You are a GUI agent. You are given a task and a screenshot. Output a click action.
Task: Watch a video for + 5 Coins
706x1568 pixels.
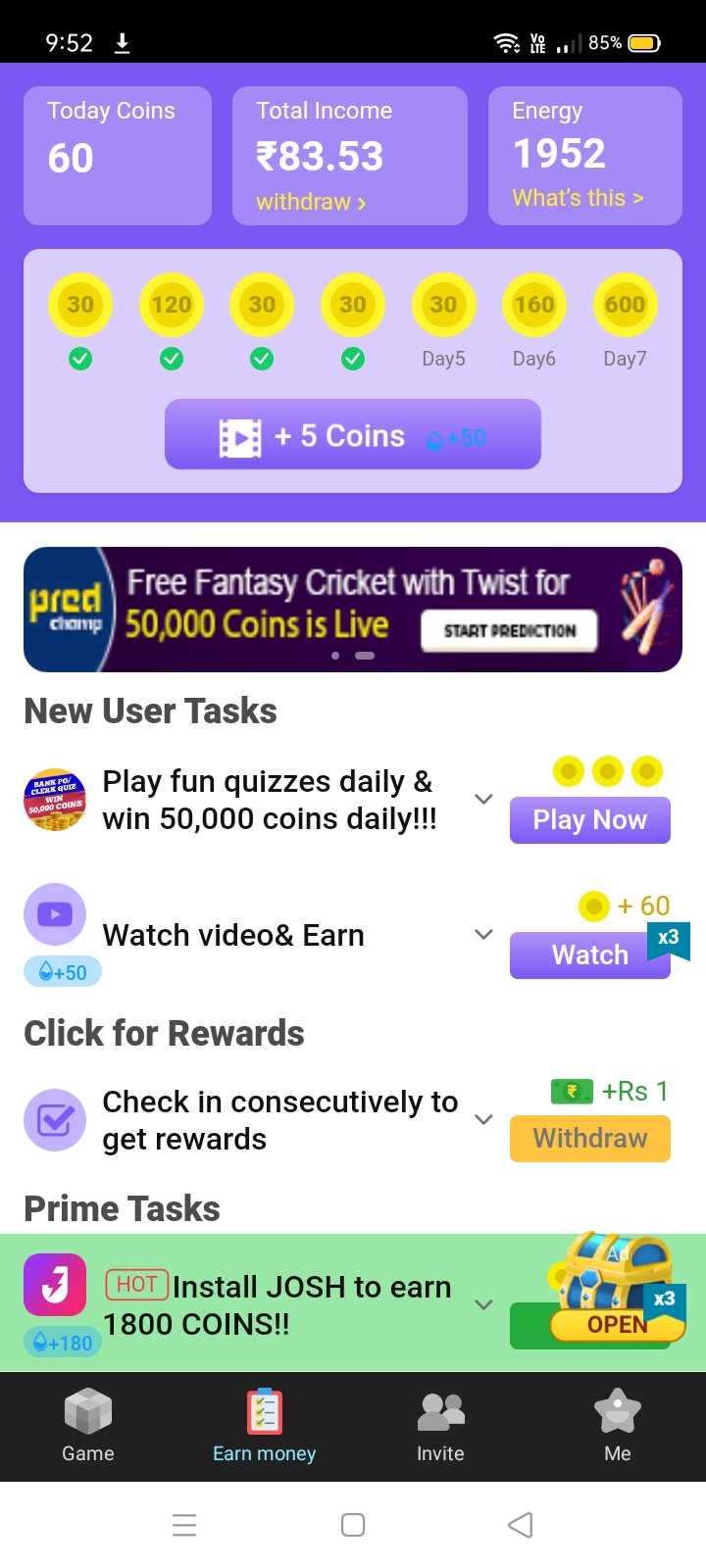click(353, 435)
